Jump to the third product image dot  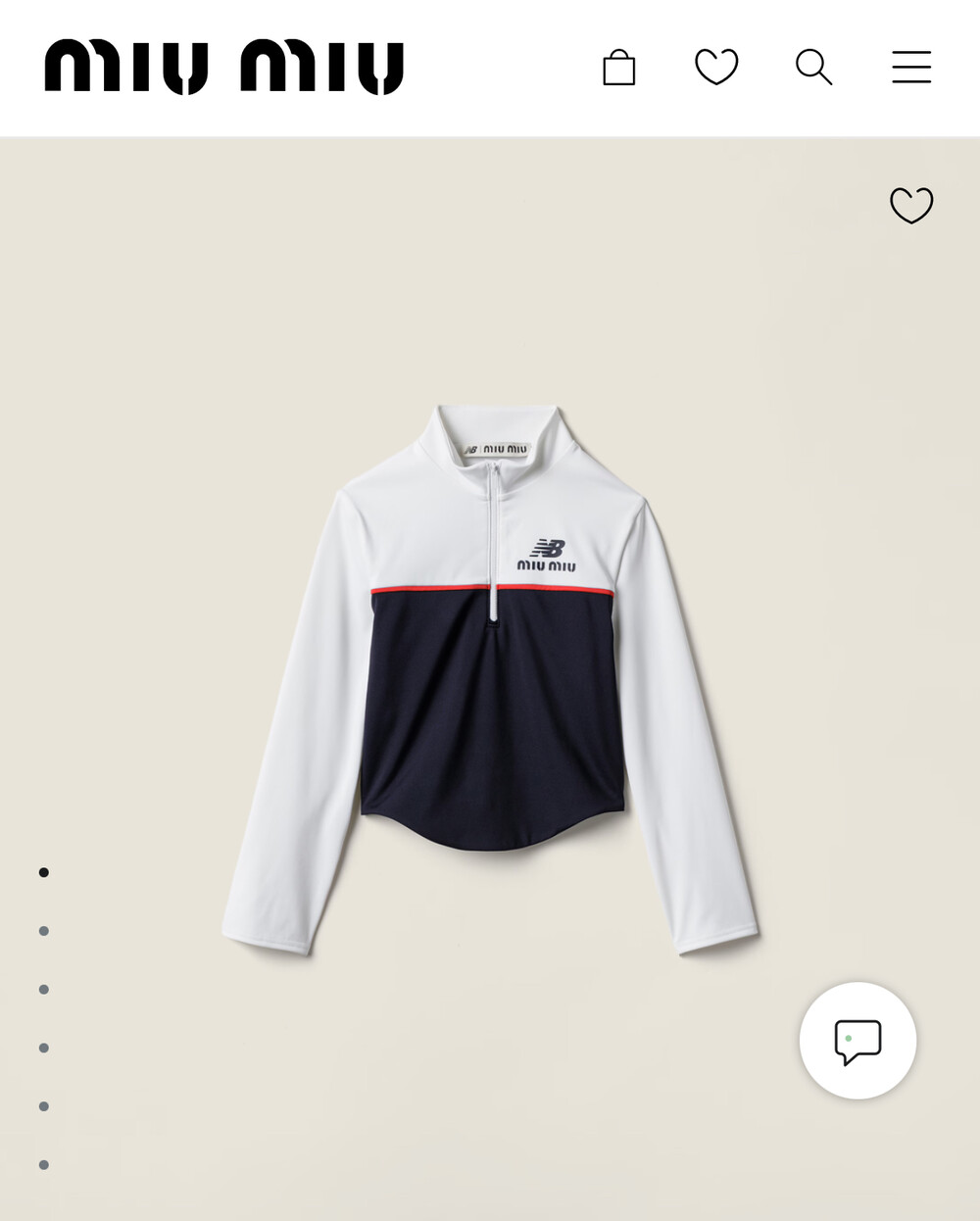click(44, 990)
